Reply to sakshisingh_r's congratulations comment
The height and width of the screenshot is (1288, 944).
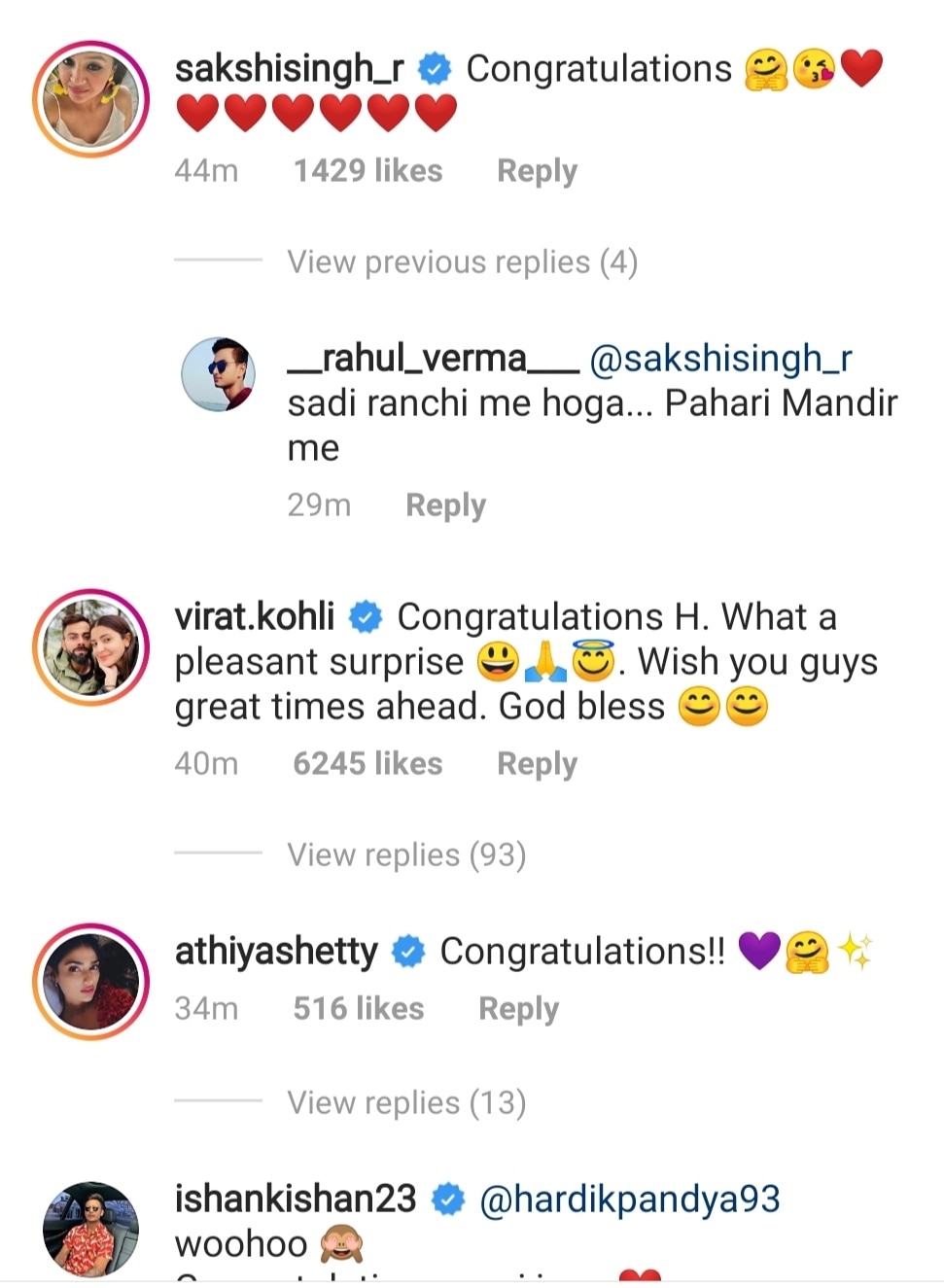[537, 171]
